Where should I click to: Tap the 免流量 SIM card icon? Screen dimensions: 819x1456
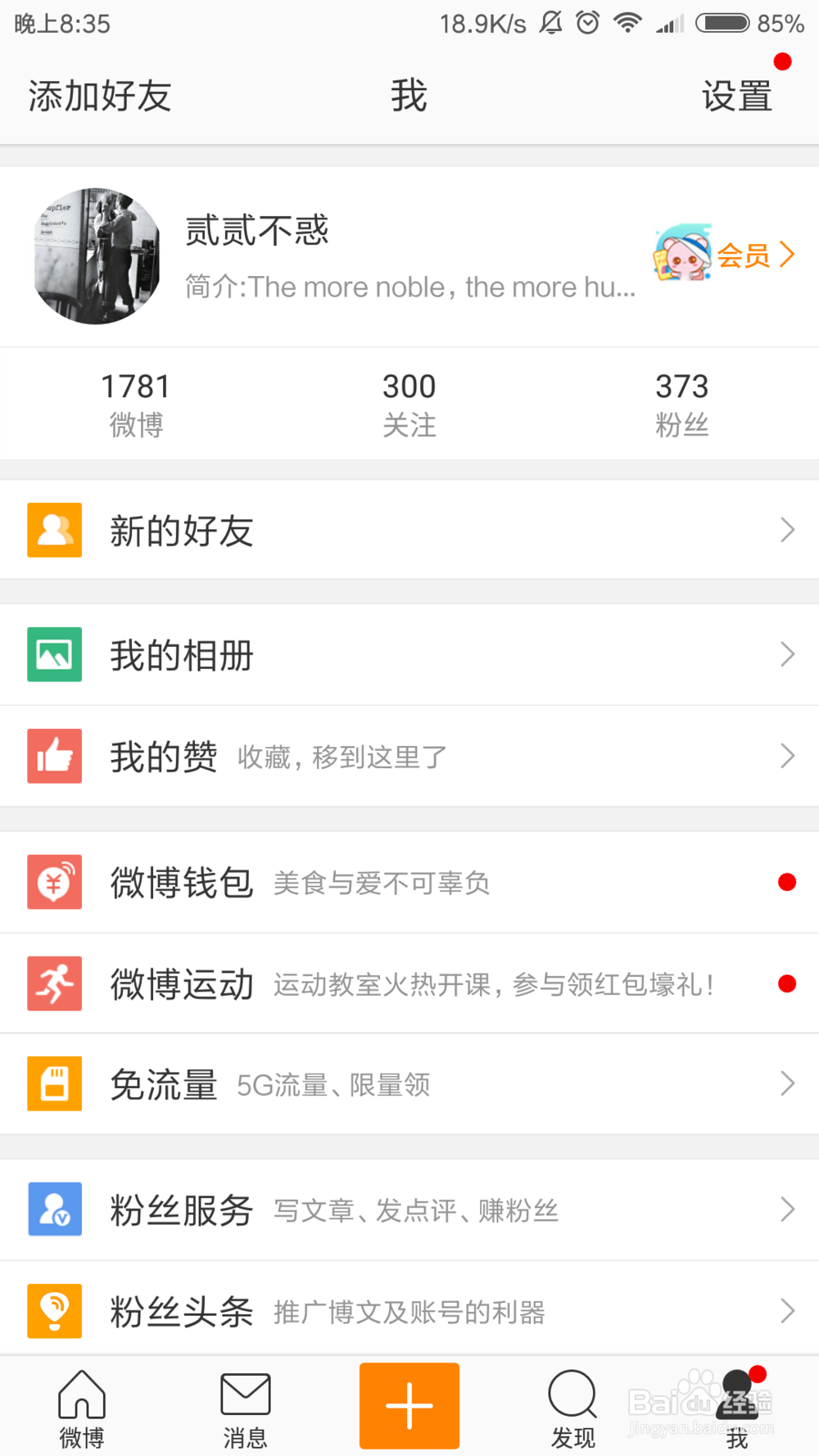(54, 1083)
